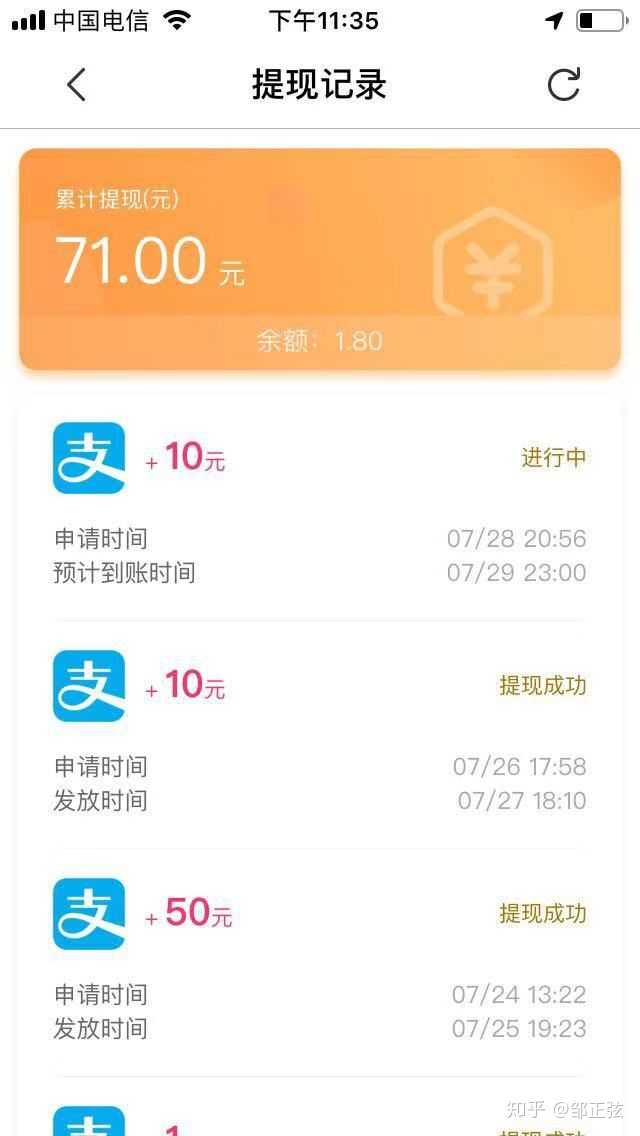Go back from the withdrawal records page
Screen dimensions: 640x1136
click(76, 85)
